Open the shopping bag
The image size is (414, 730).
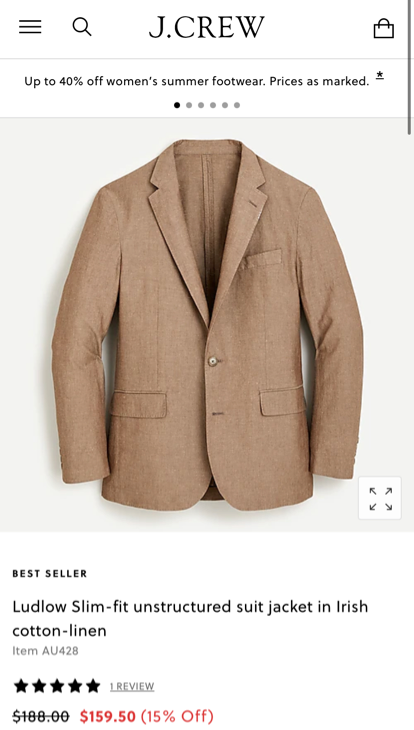[384, 28]
